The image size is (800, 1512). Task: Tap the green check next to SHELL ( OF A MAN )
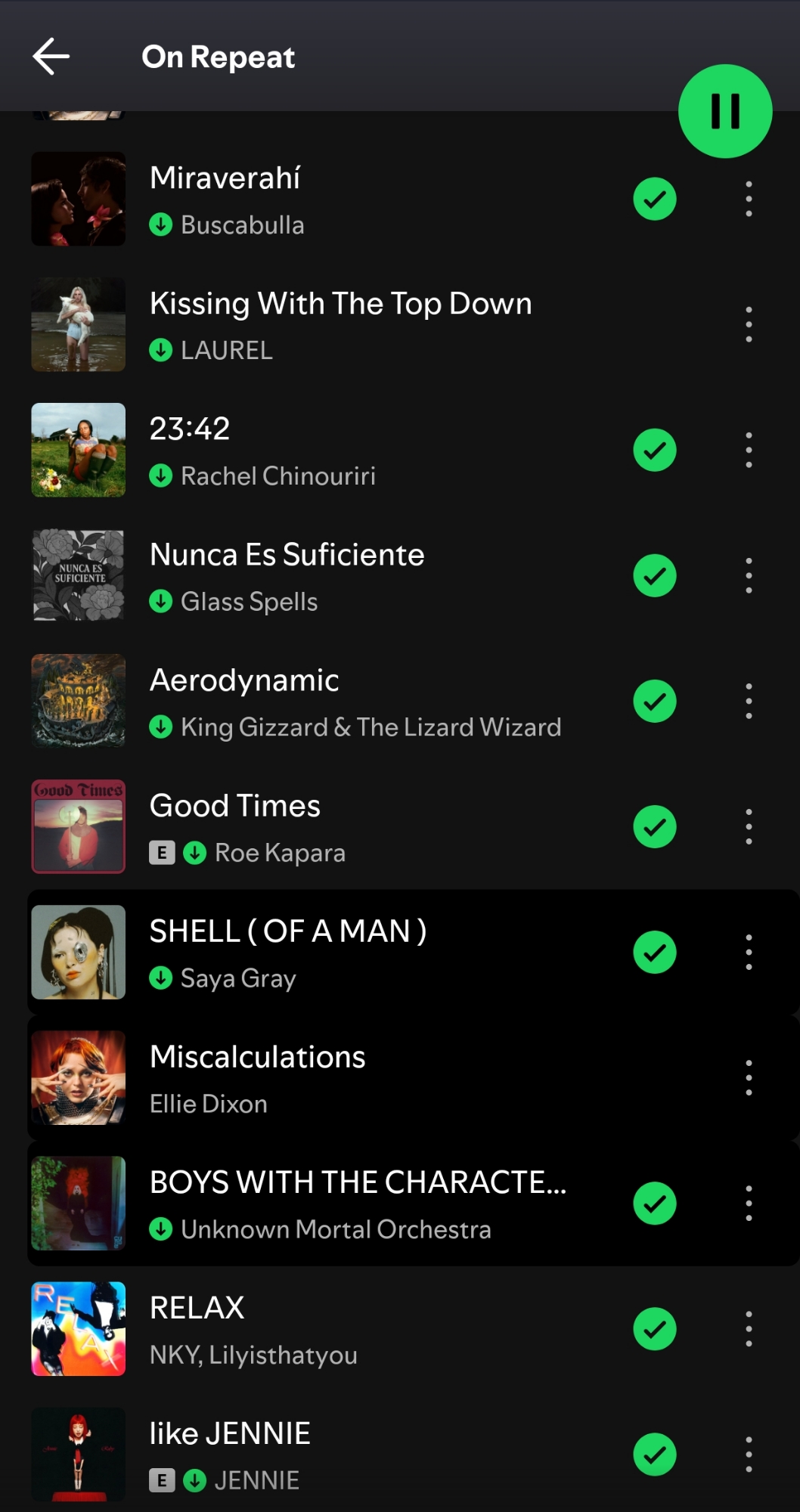click(x=655, y=952)
